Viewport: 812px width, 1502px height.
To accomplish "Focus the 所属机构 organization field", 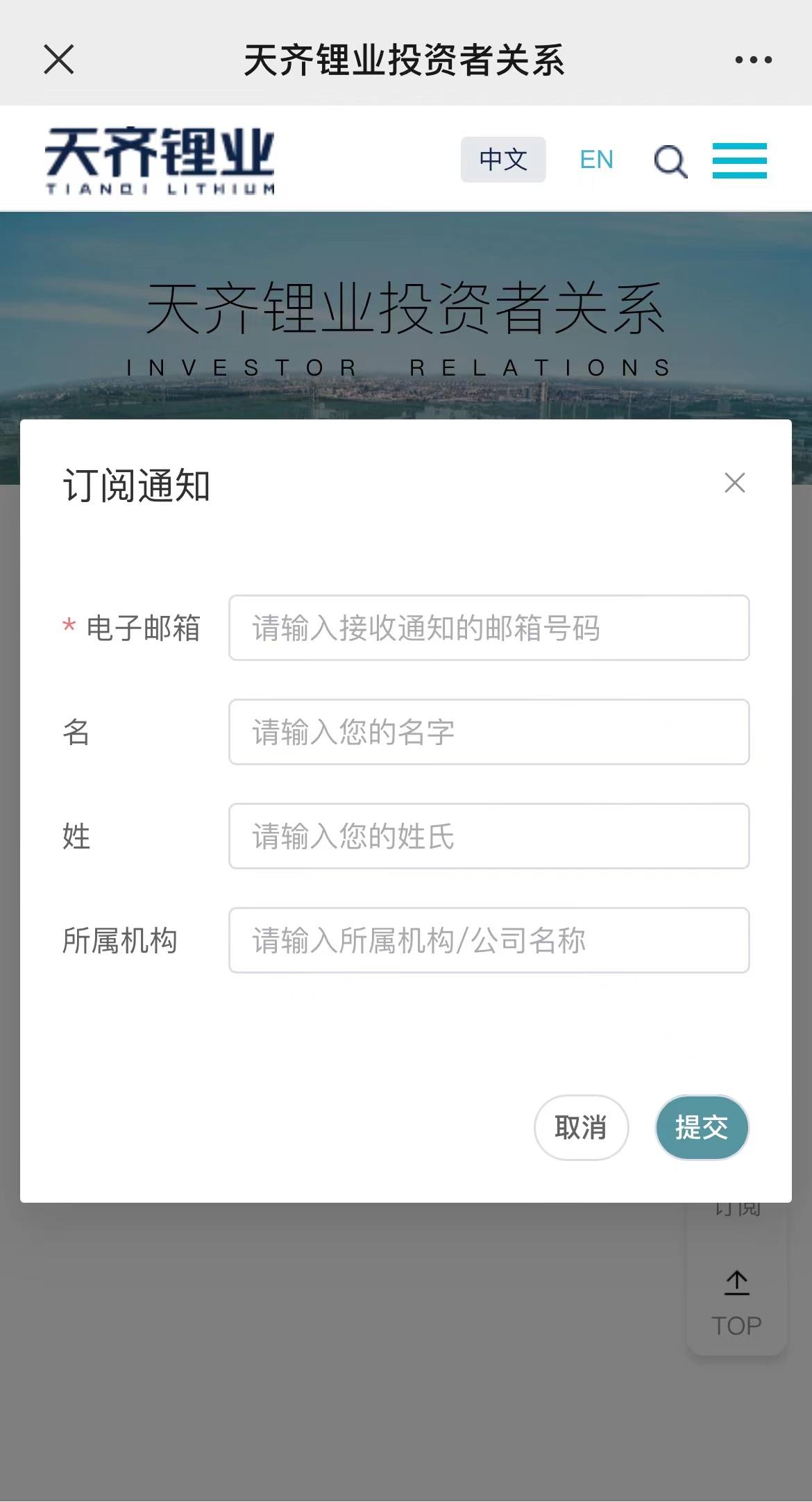I will (x=489, y=940).
